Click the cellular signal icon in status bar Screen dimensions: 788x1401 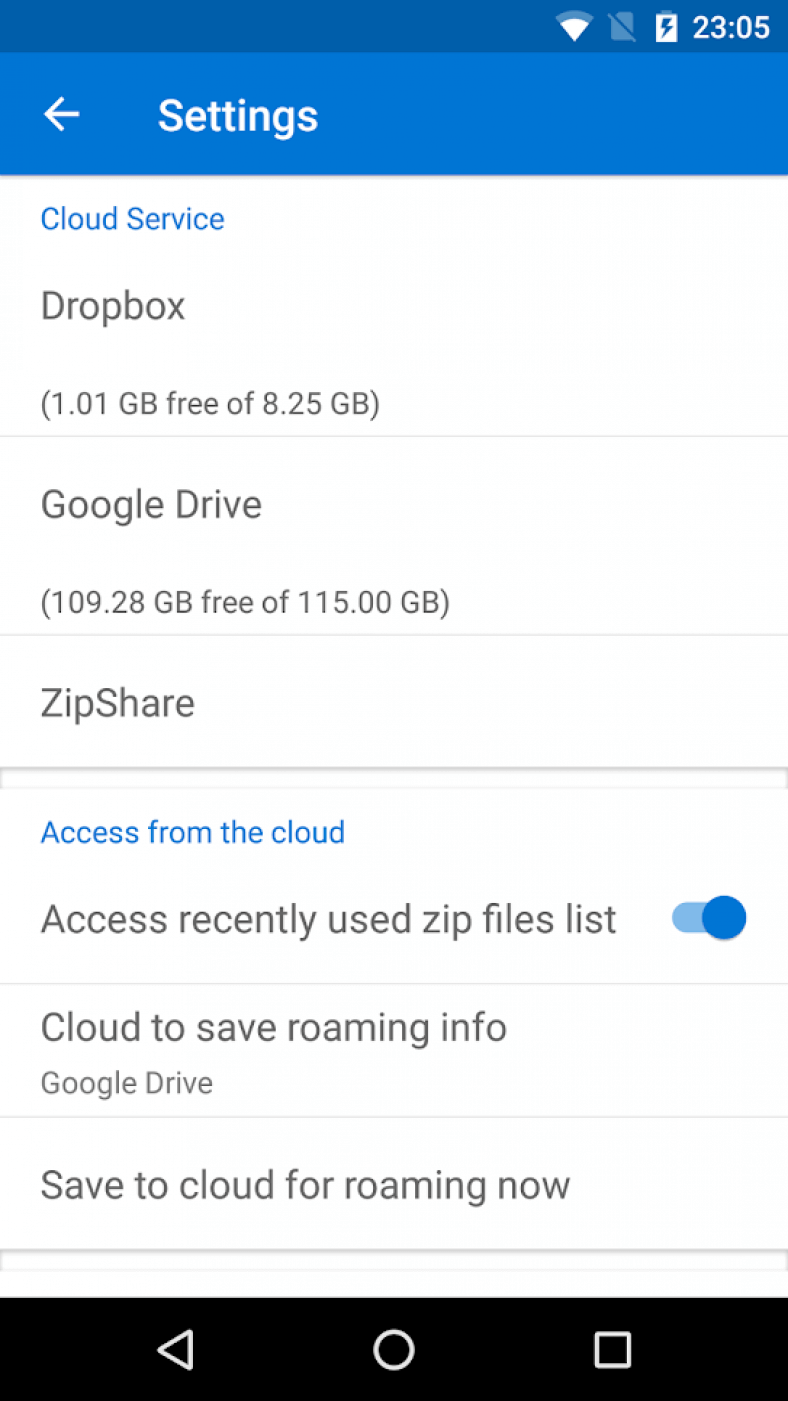[622, 26]
